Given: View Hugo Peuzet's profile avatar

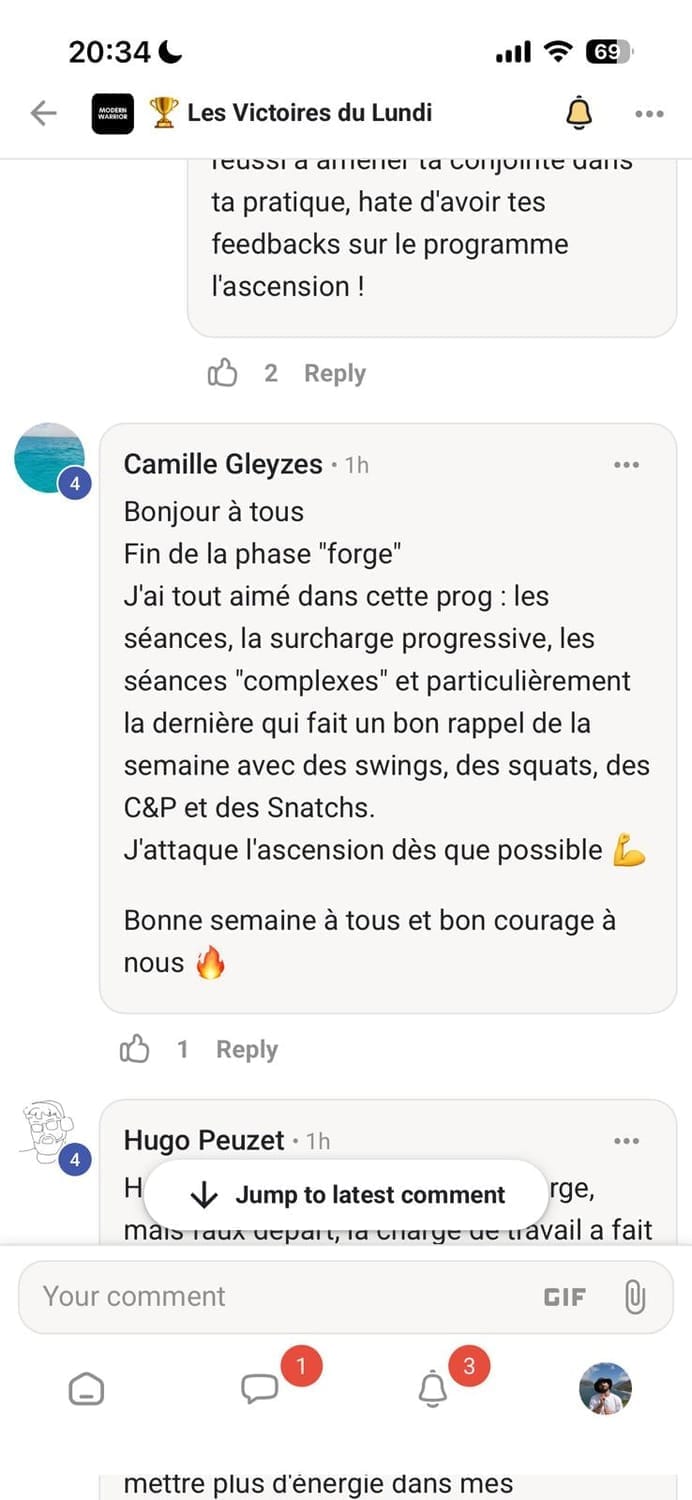Looking at the screenshot, I should click(48, 1132).
